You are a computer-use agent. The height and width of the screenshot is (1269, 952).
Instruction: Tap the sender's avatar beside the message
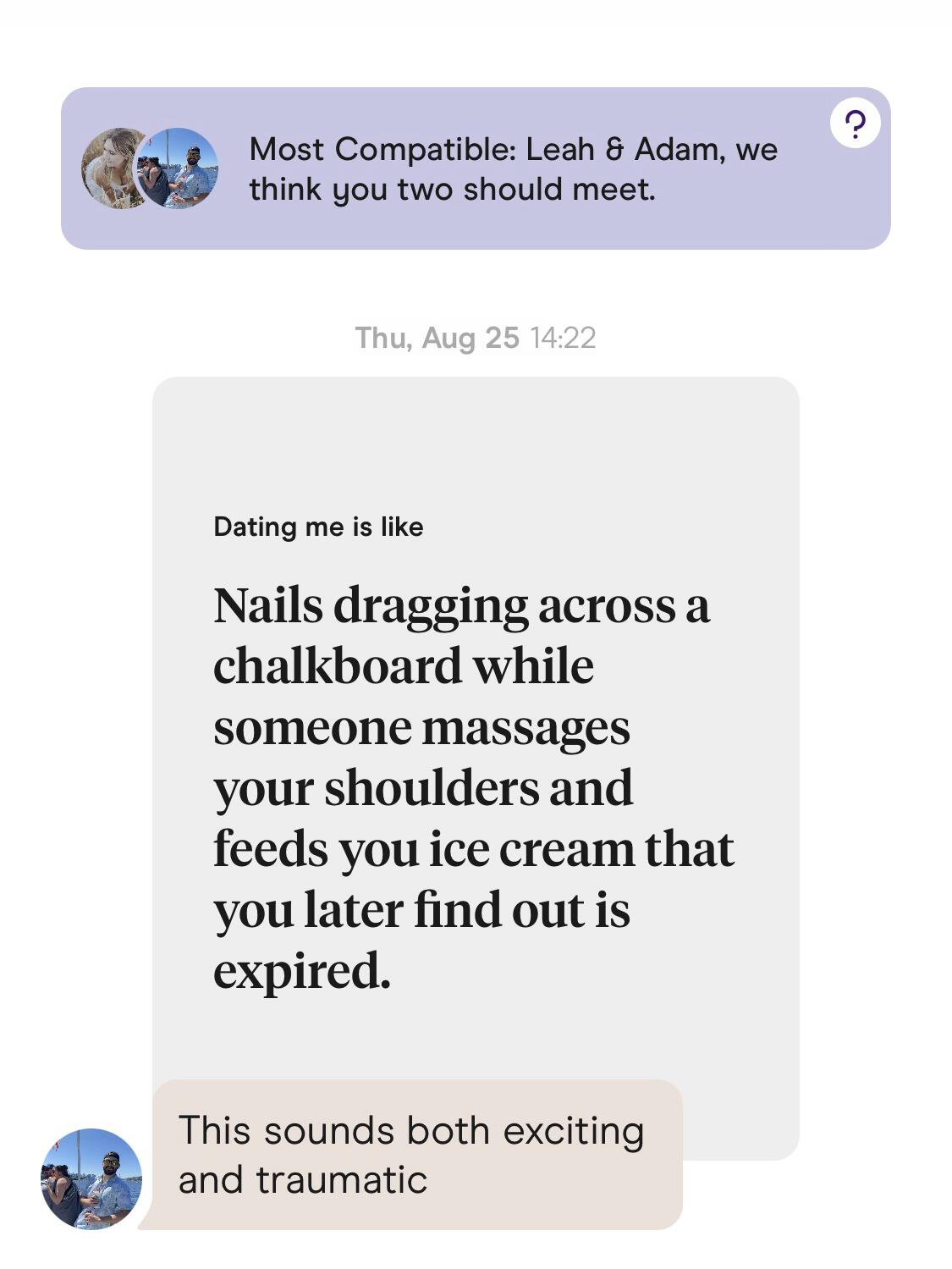(91, 1178)
